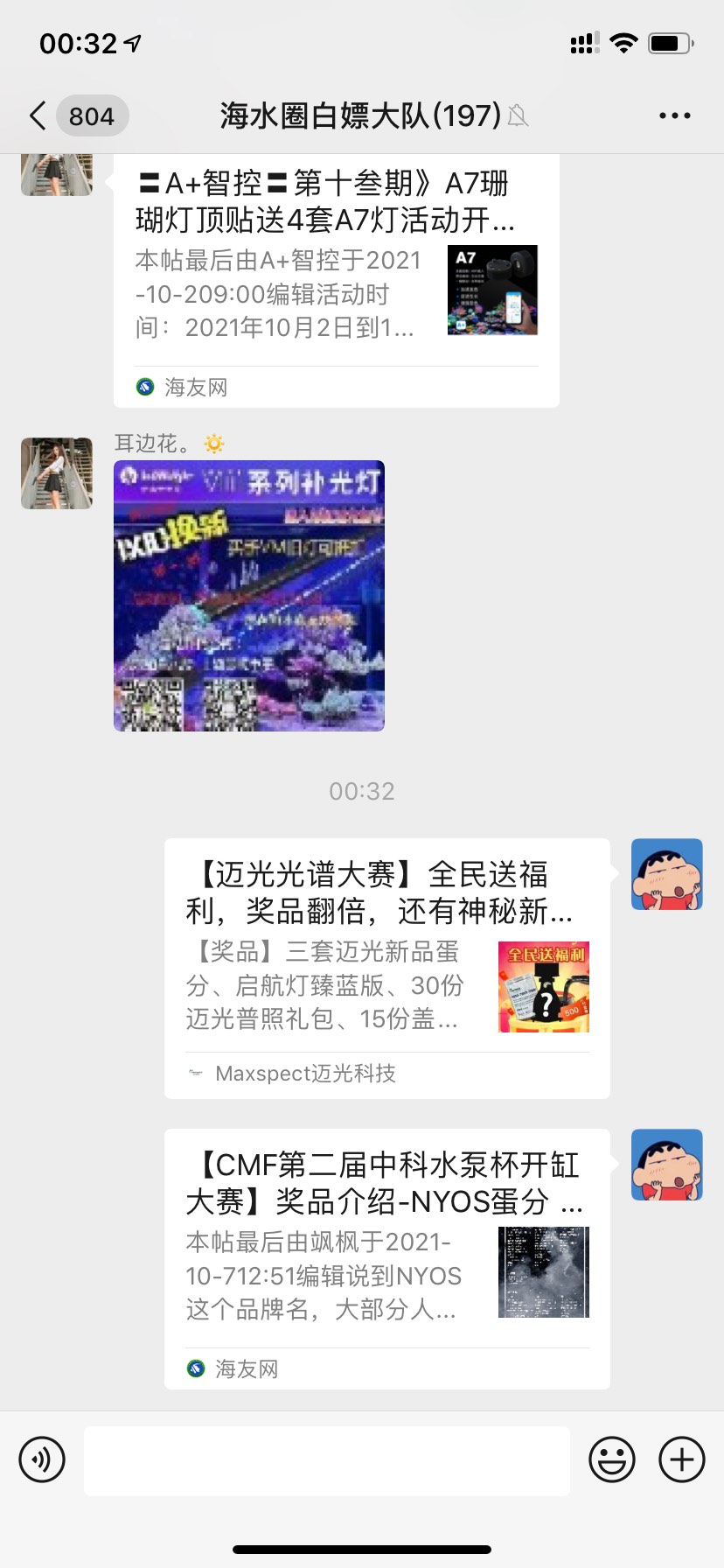Open group chat details menu
Image resolution: width=724 pixels, height=1568 pixels.
[674, 115]
